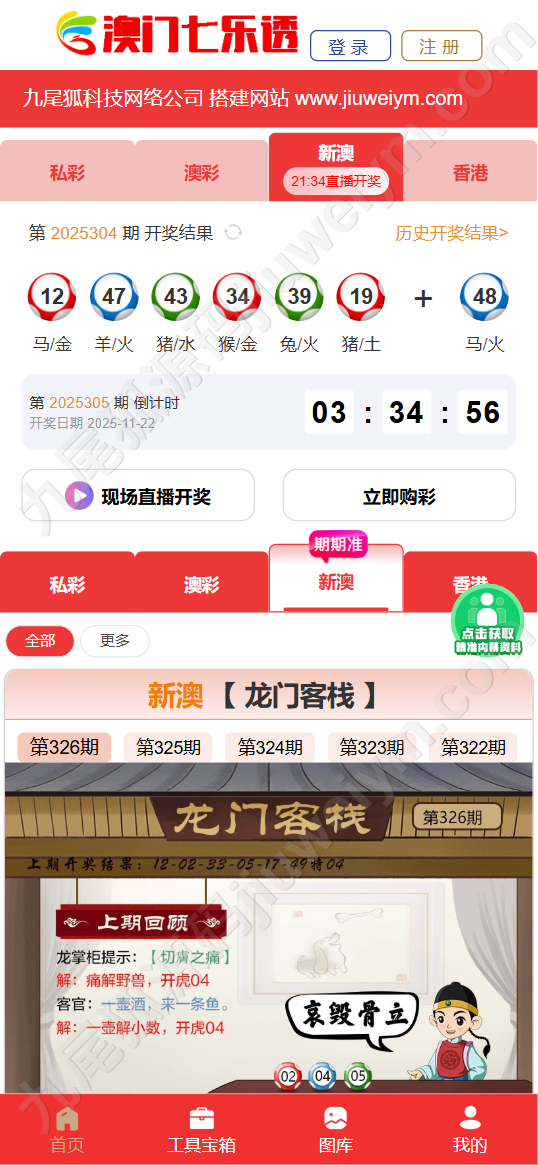The image size is (538, 1165).
Task: Go to 首页 home tab
Action: coord(67,1130)
